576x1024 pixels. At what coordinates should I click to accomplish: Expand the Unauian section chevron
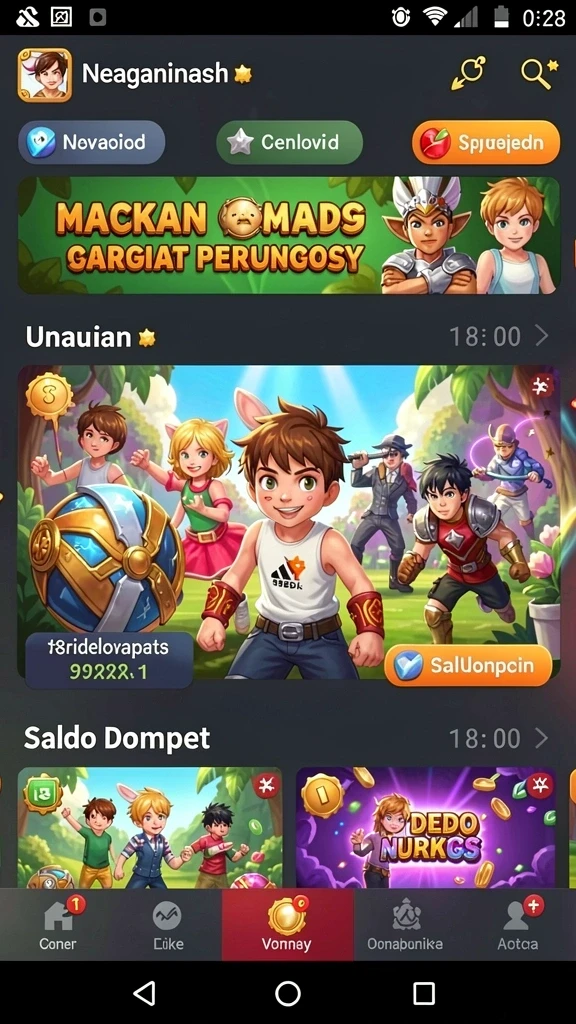pos(541,336)
